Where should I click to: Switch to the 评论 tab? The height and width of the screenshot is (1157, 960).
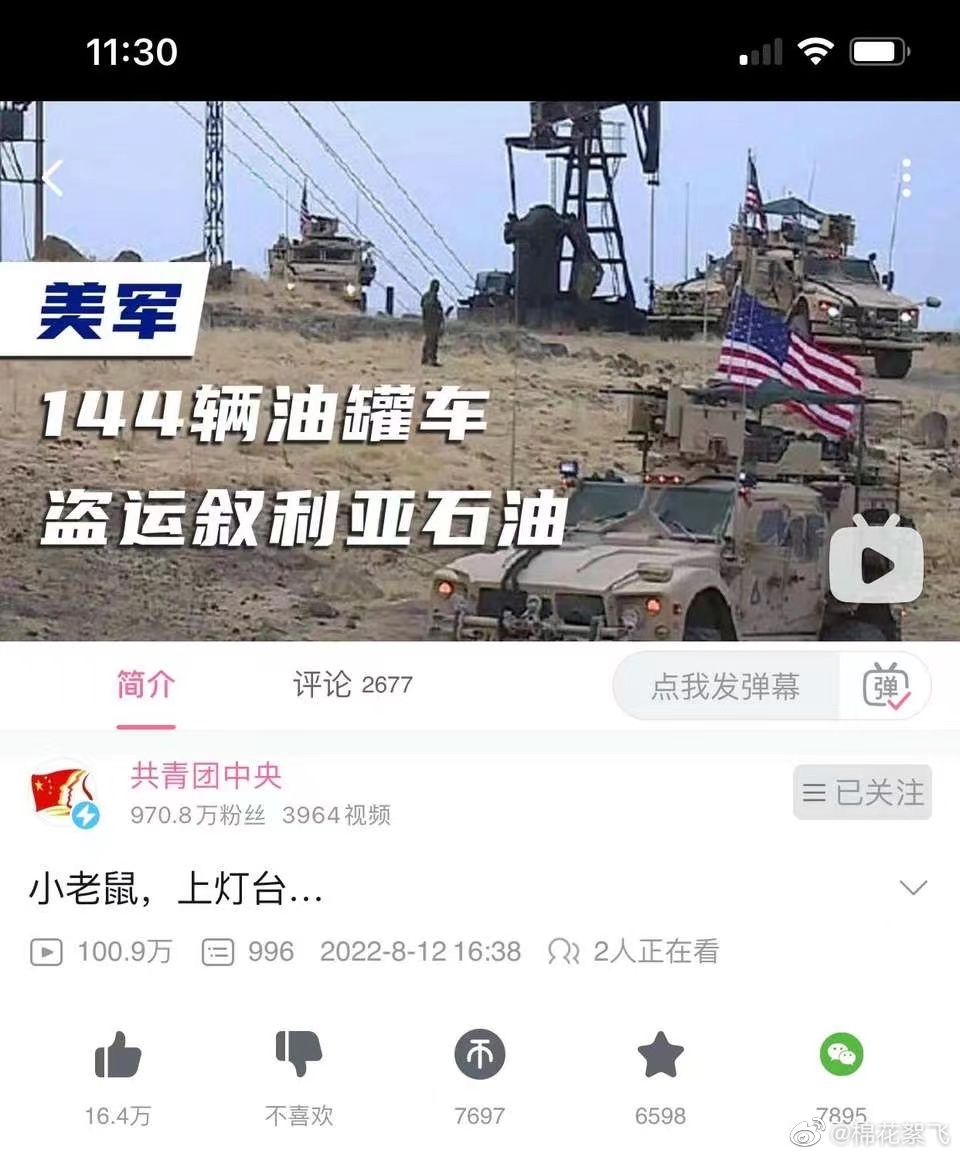coord(352,685)
